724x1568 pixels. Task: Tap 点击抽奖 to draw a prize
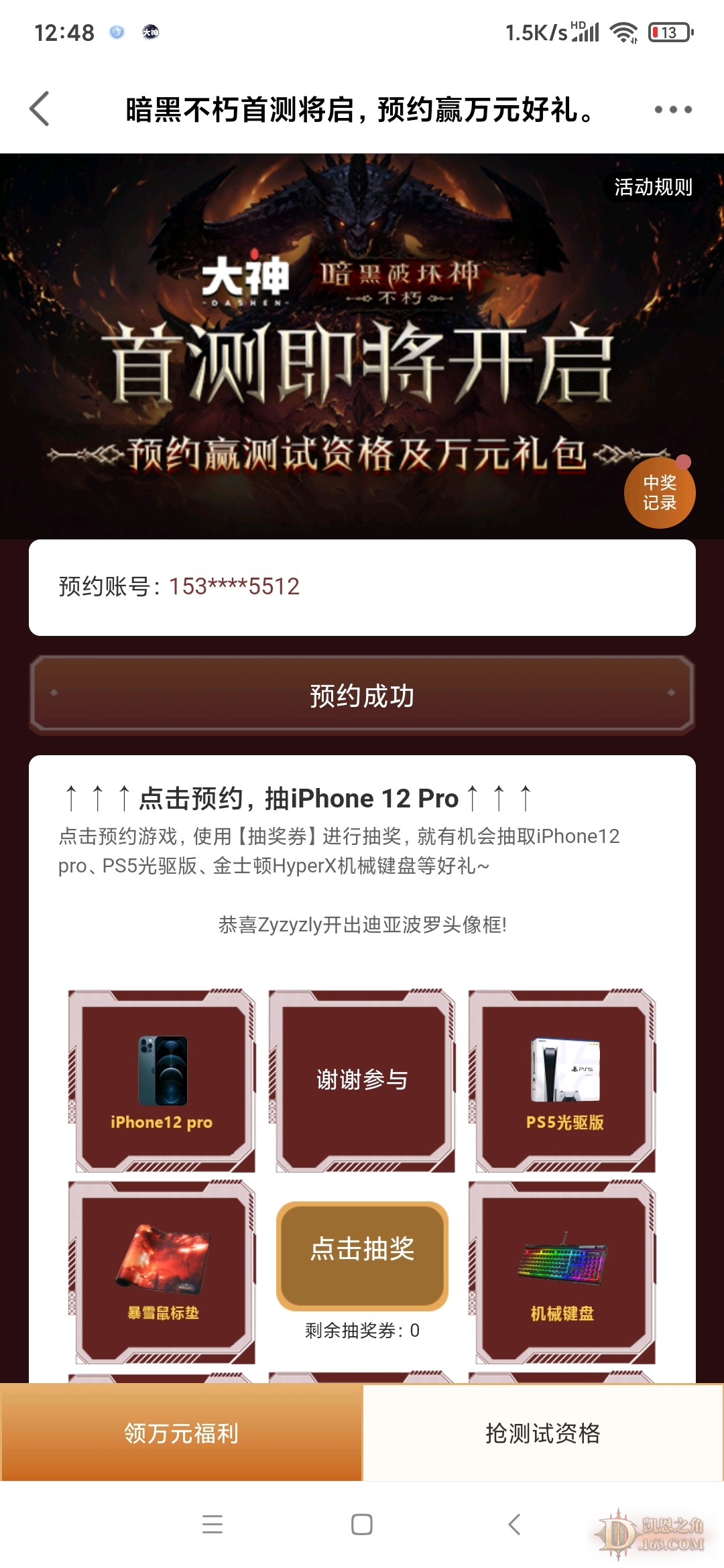(362, 1249)
